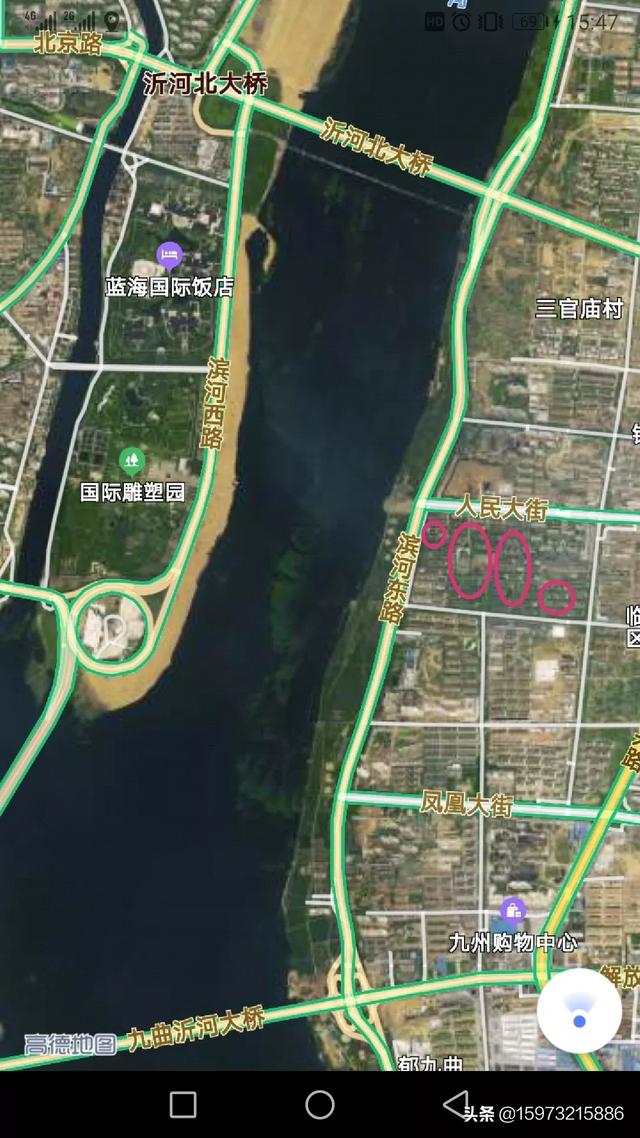
Task: Go to the system home screen
Action: click(320, 1104)
